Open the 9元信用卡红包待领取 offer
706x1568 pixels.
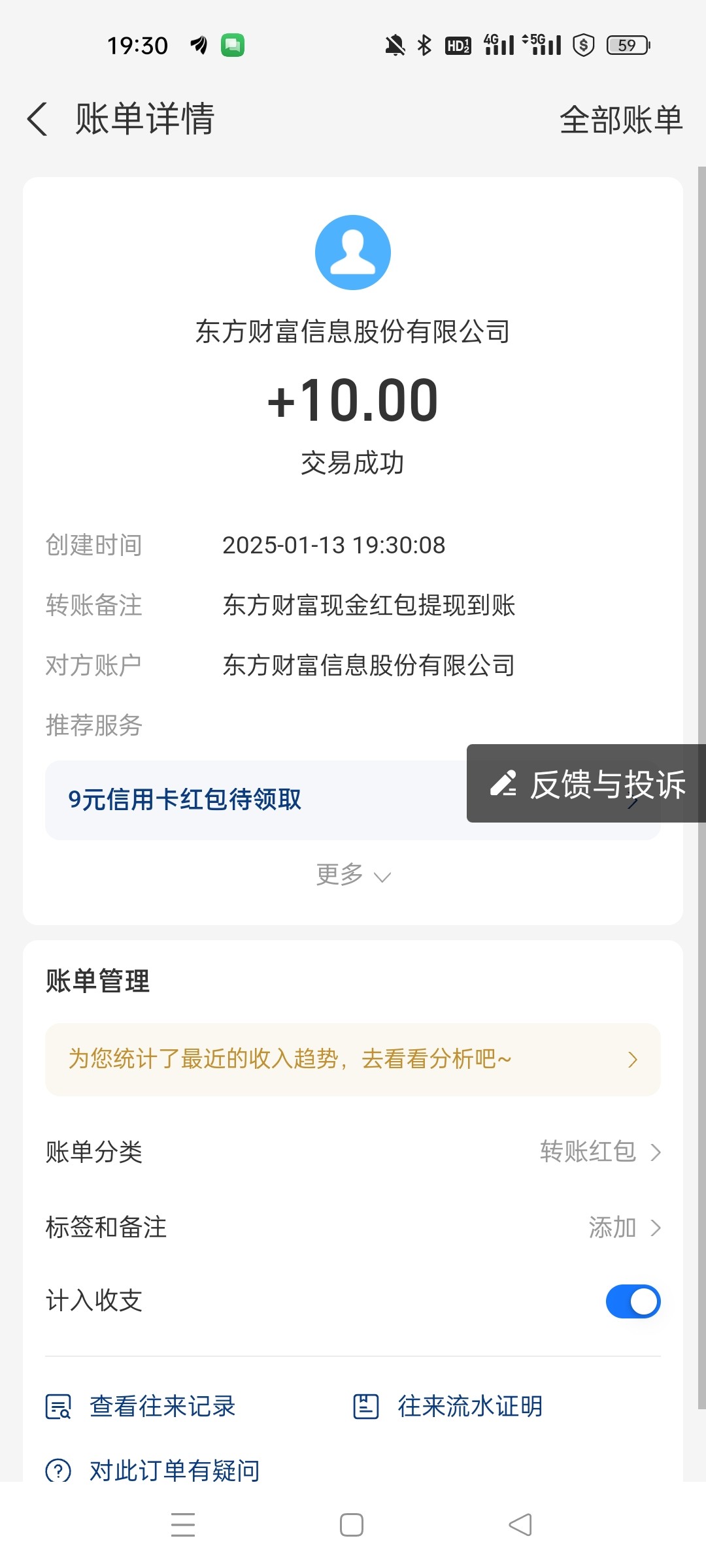[255, 800]
